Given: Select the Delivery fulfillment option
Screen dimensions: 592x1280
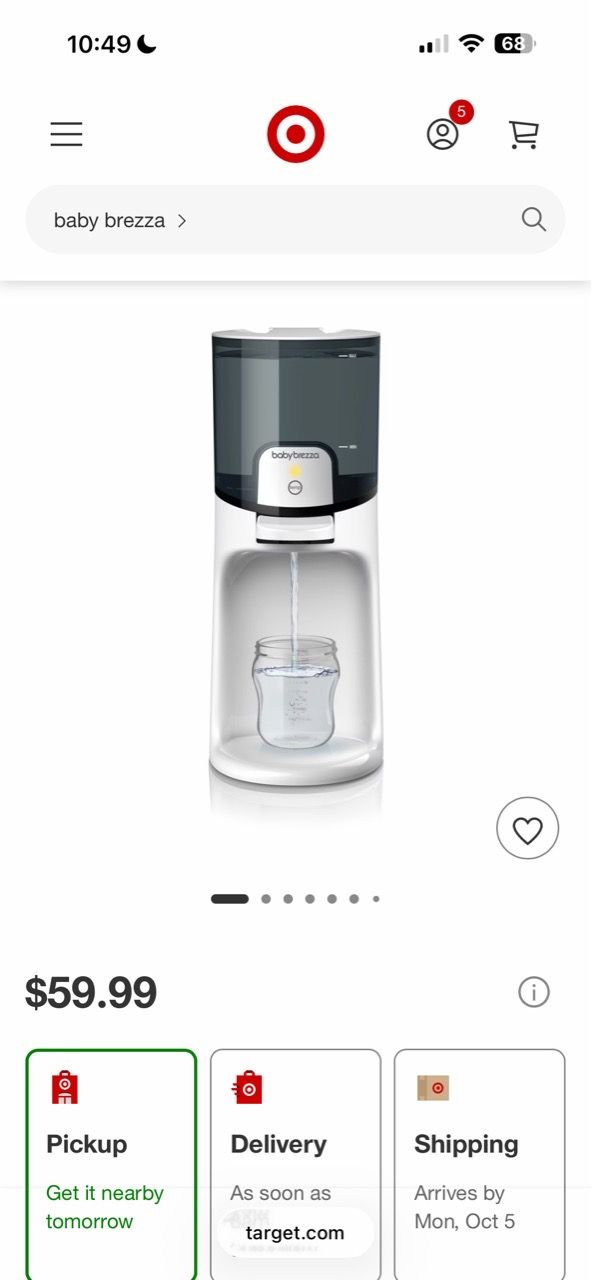Looking at the screenshot, I should [295, 1164].
